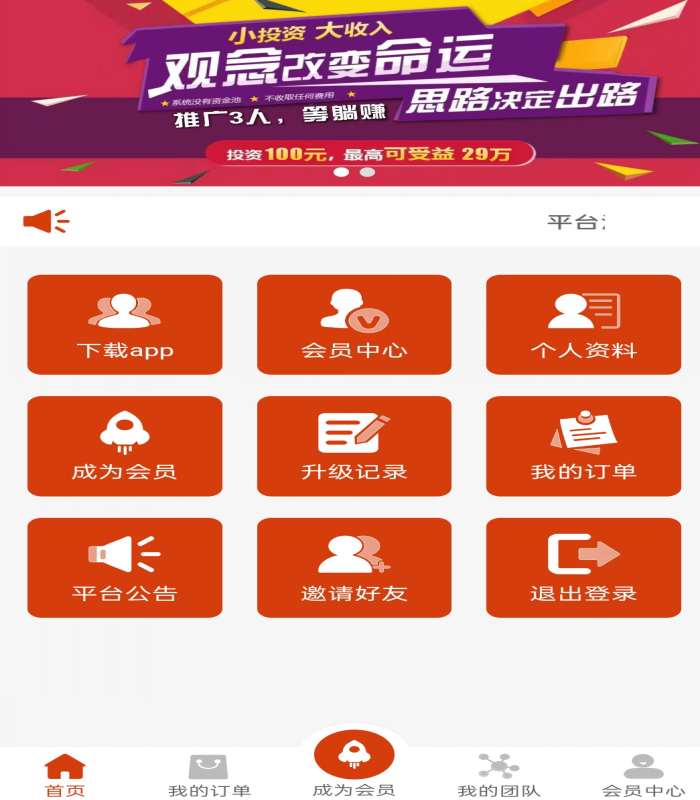Open the 会员中心 grid tile
The width and height of the screenshot is (700, 800).
(354, 325)
